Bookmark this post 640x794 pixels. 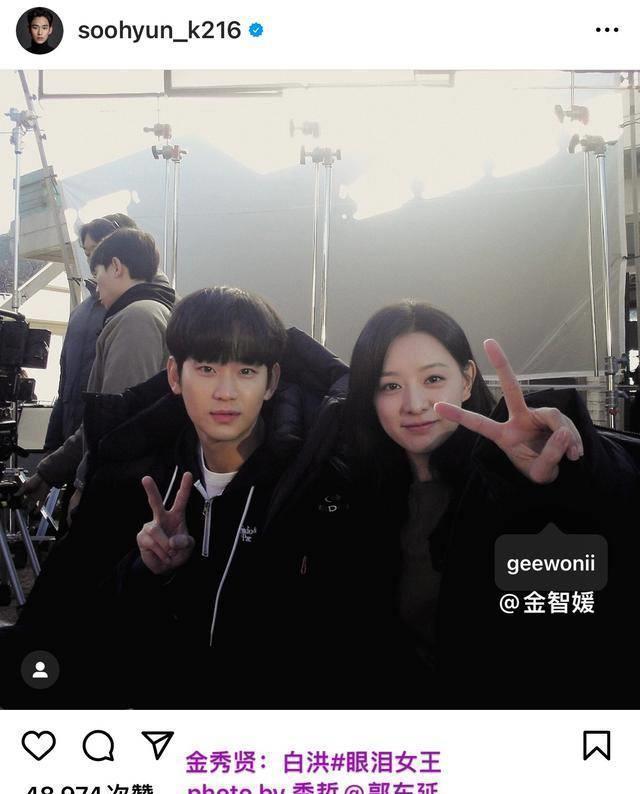point(597,745)
